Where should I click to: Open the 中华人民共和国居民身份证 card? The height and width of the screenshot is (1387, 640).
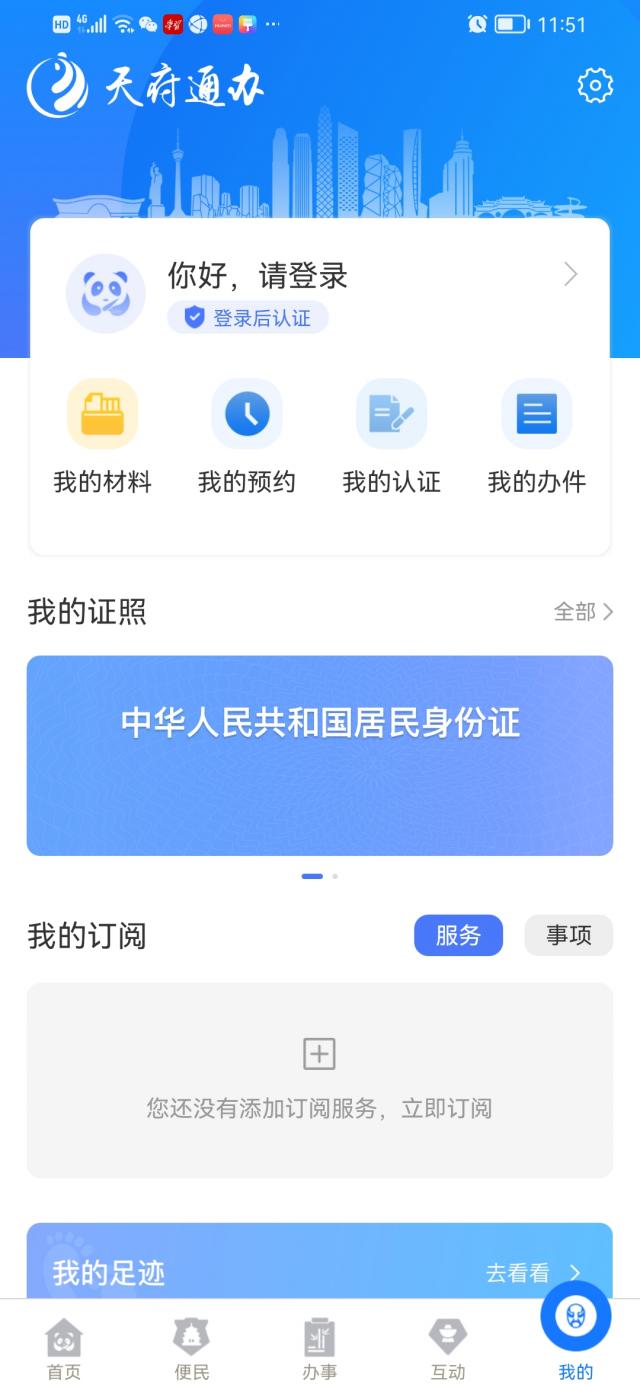[x=320, y=755]
